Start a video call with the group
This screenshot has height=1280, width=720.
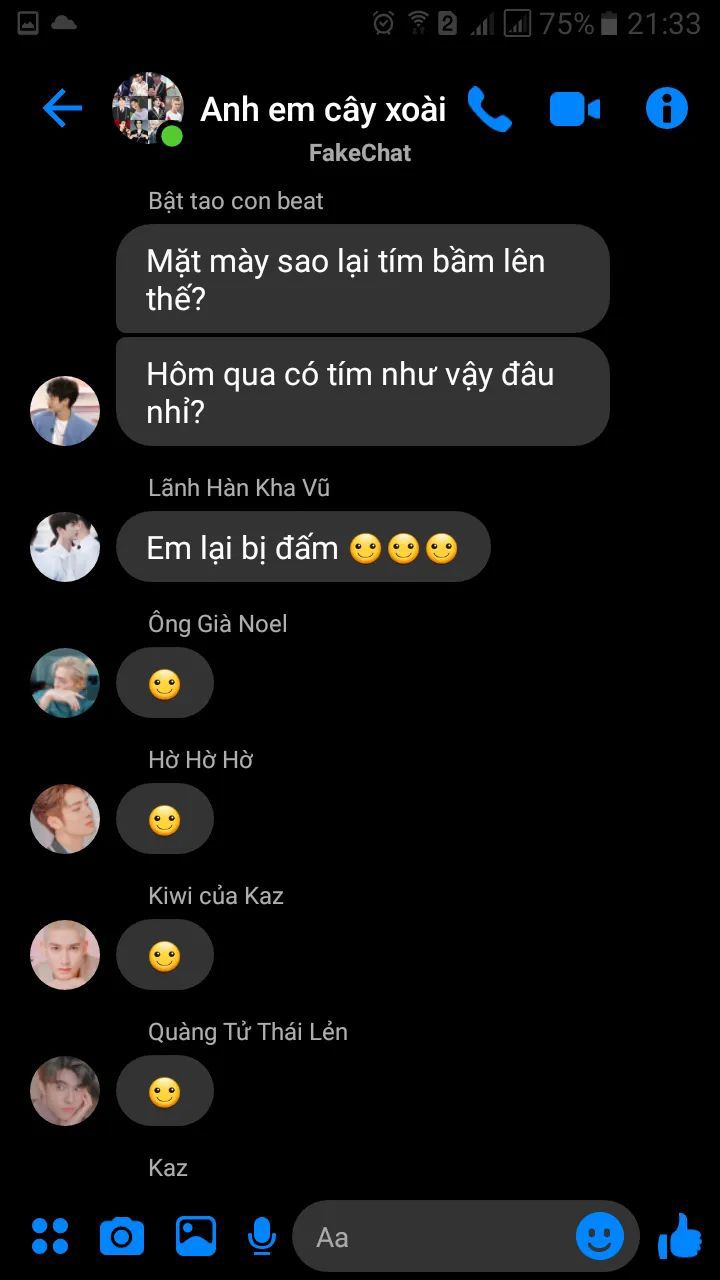[x=575, y=109]
